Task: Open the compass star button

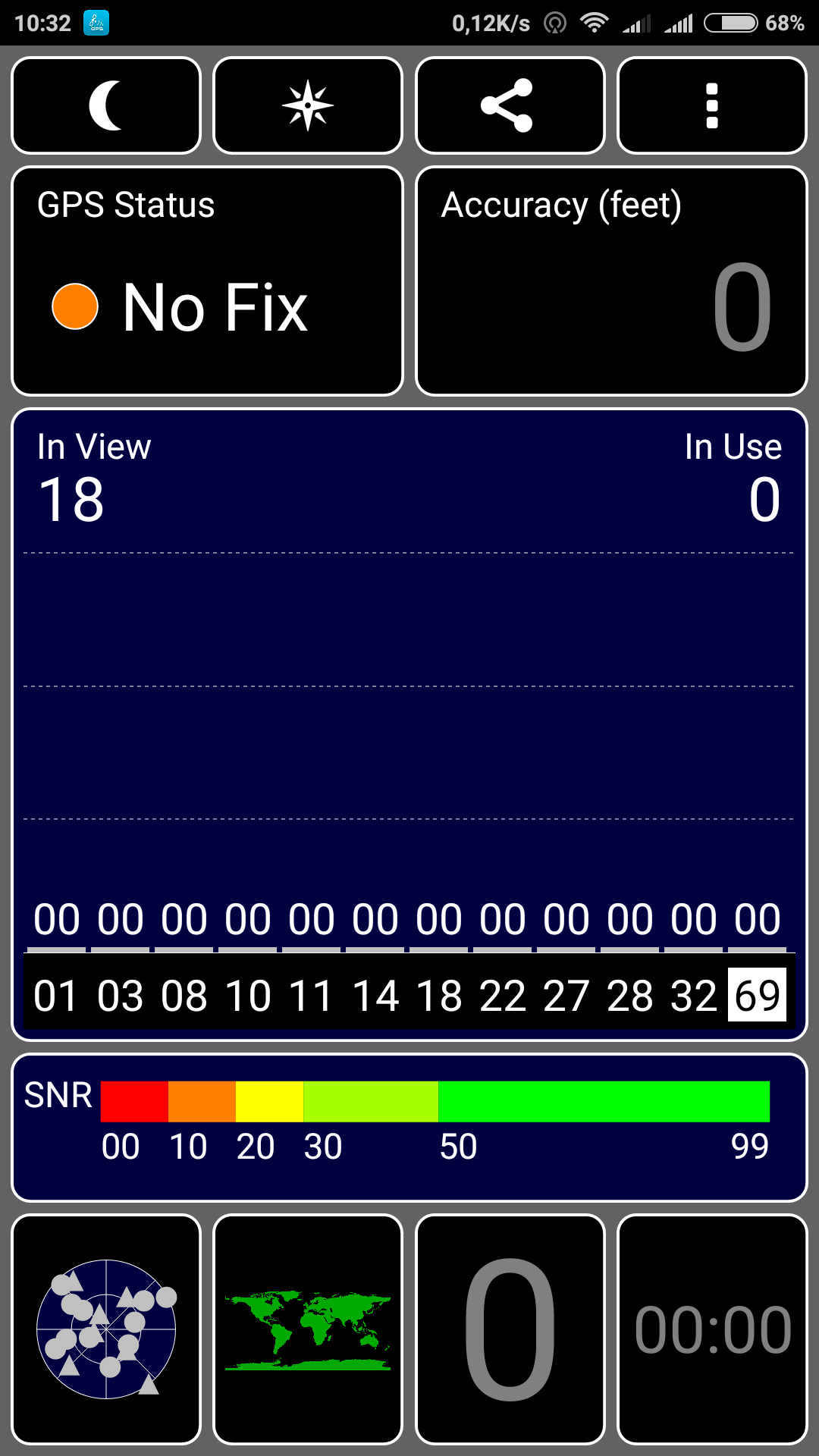Action: click(308, 105)
